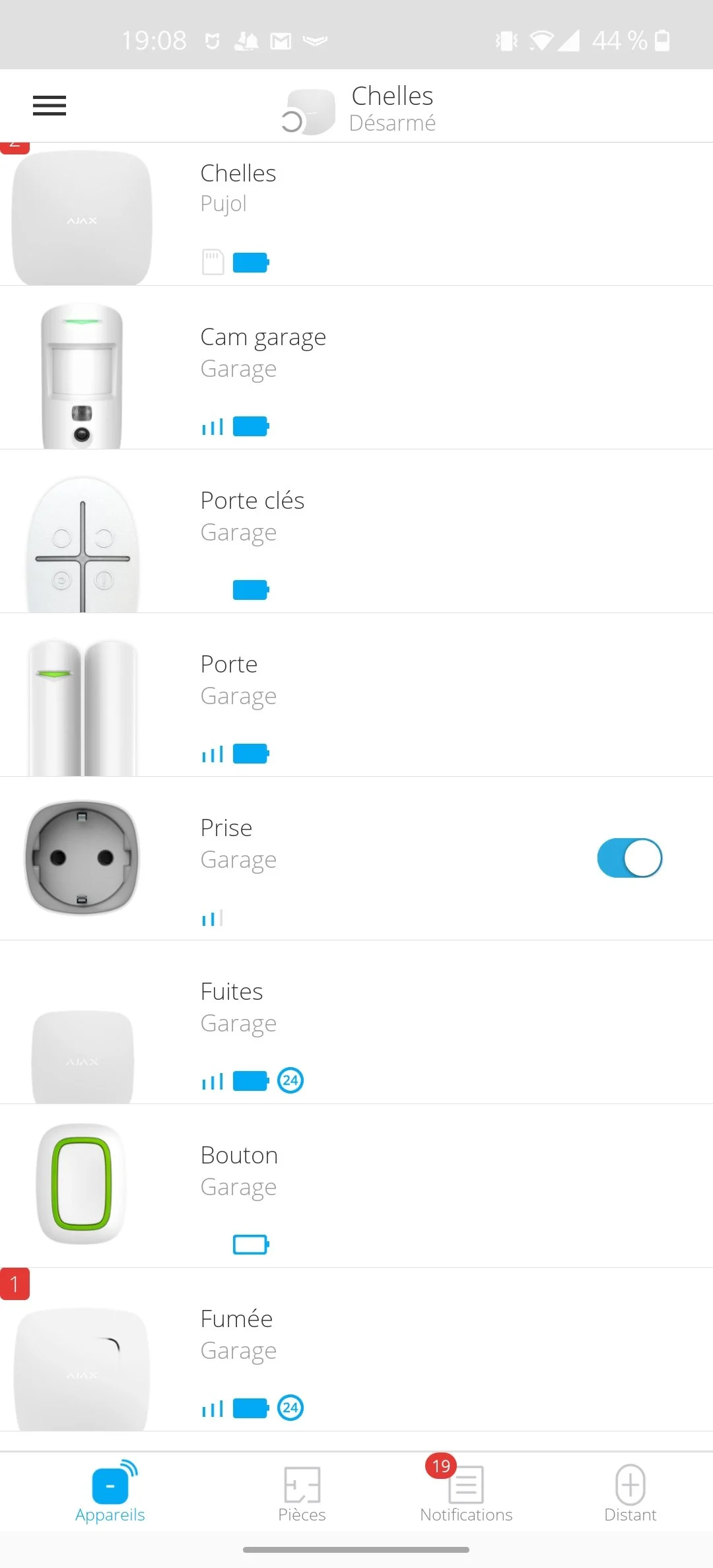
Task: Click the red alert badge on Fumée
Action: pos(15,1284)
